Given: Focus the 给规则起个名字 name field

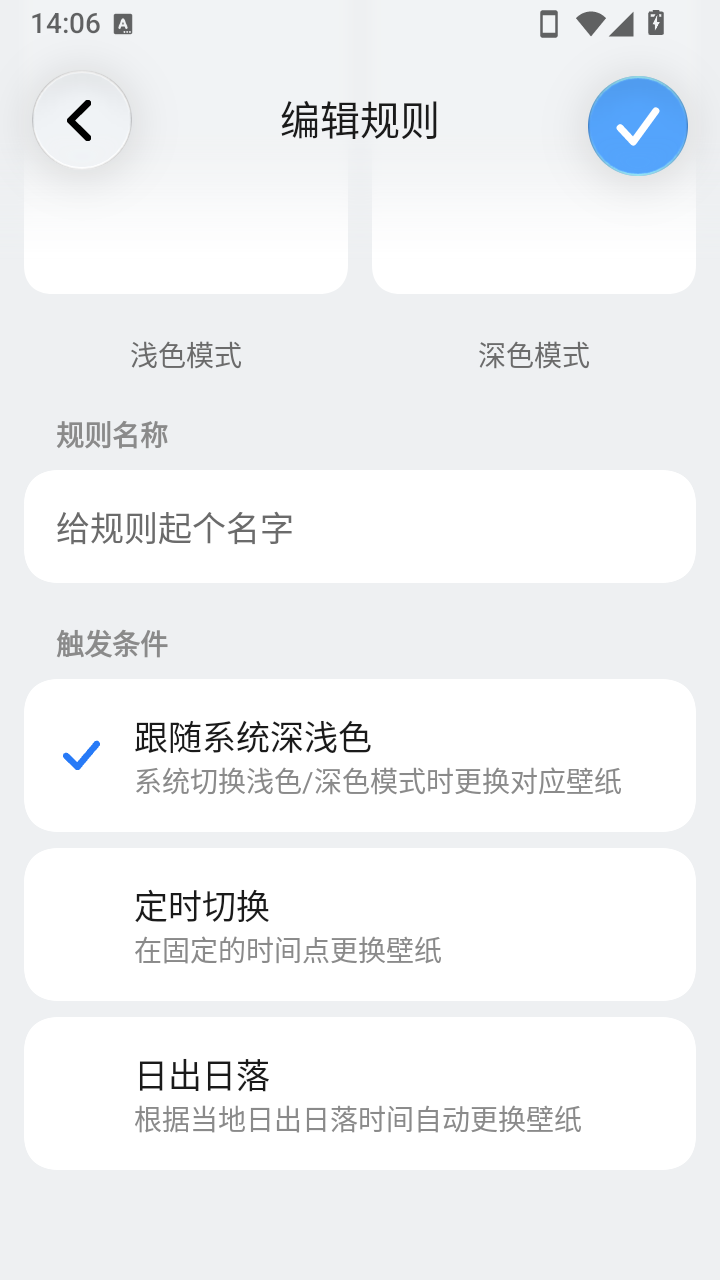Looking at the screenshot, I should (x=360, y=527).
